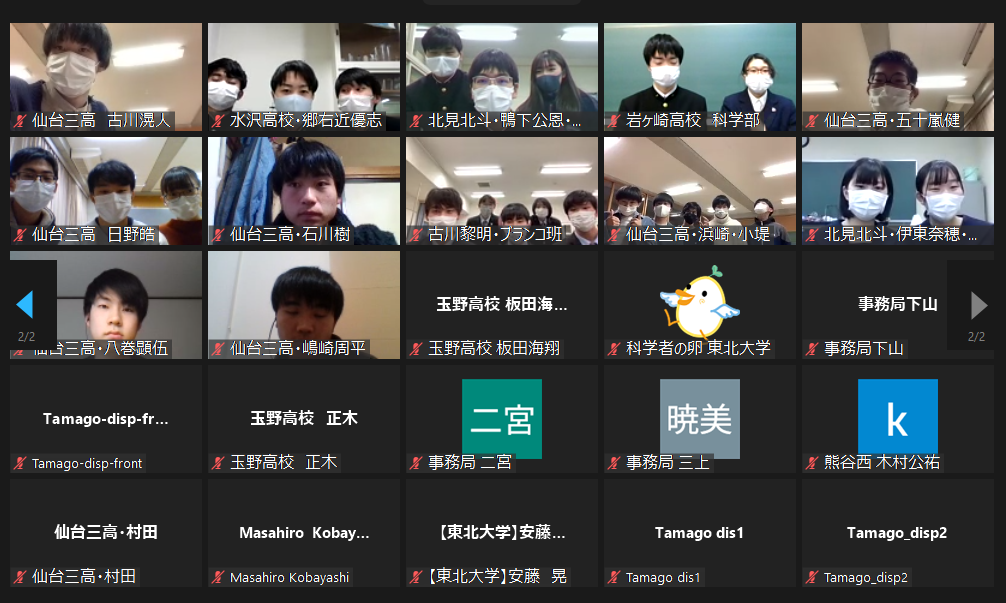The image size is (1006, 603).
Task: Select the 仙台三高 石川樹 video tile
Action: pos(304,191)
